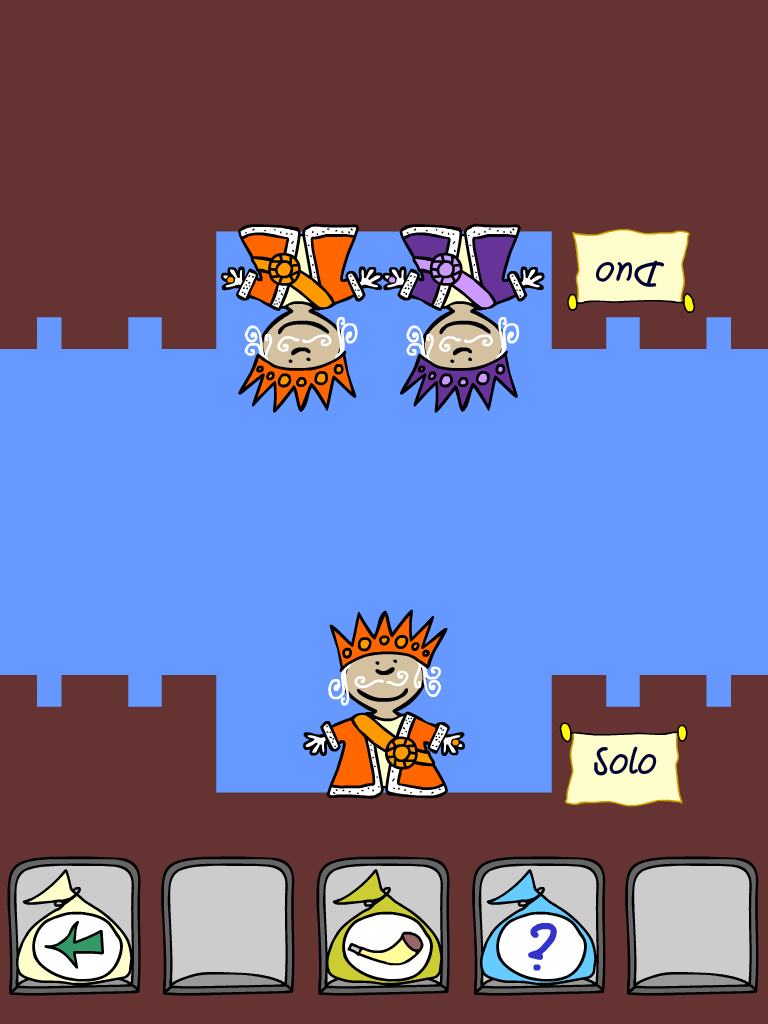
Task: Choose Duo mode with the two kings
Action: point(383,317)
